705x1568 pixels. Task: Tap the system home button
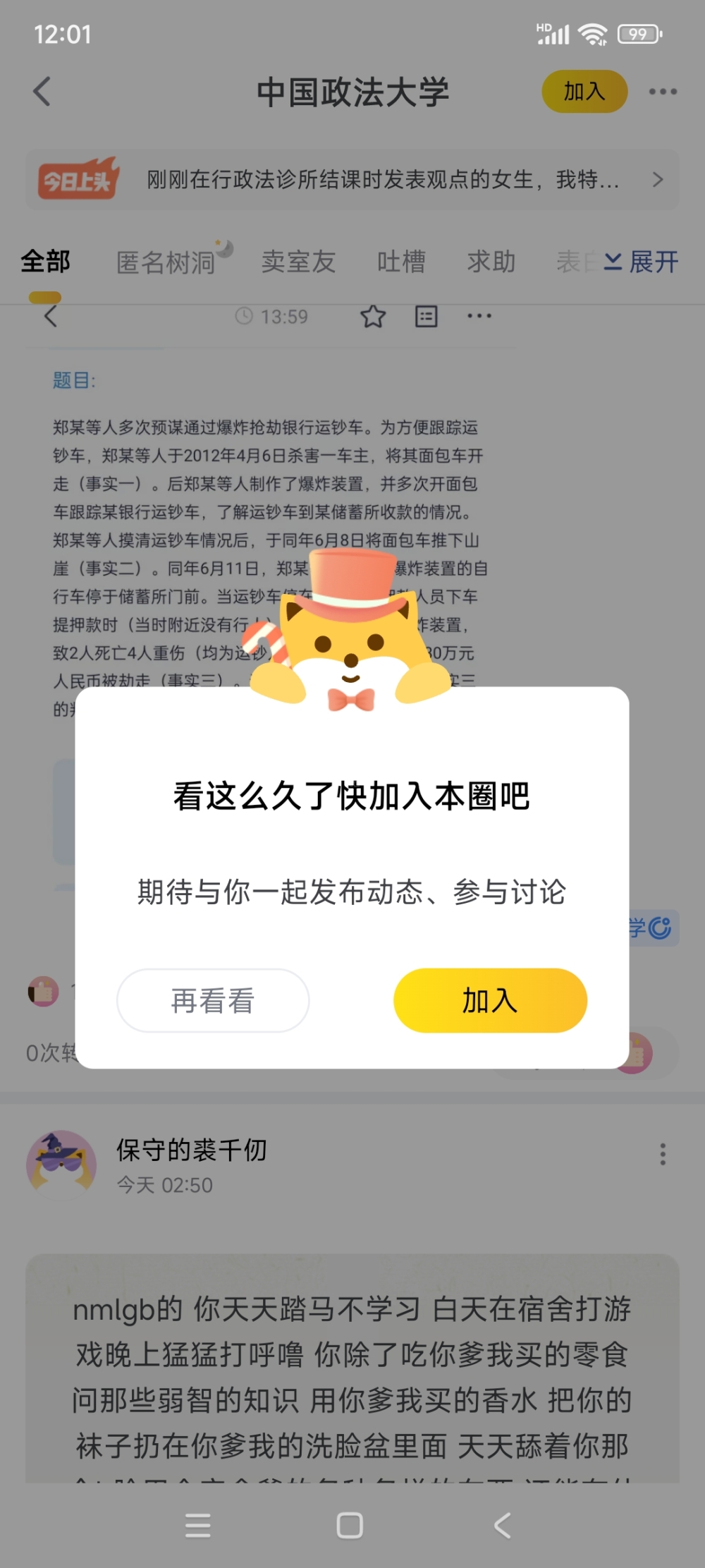(x=350, y=1526)
